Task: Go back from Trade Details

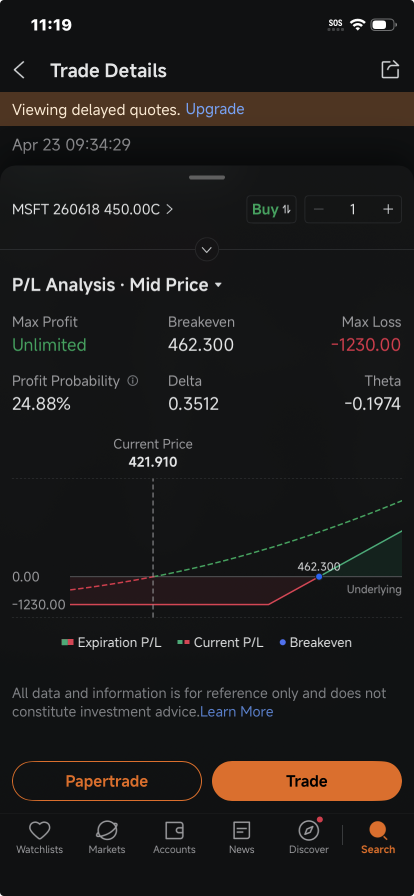Action: pyautogui.click(x=19, y=71)
